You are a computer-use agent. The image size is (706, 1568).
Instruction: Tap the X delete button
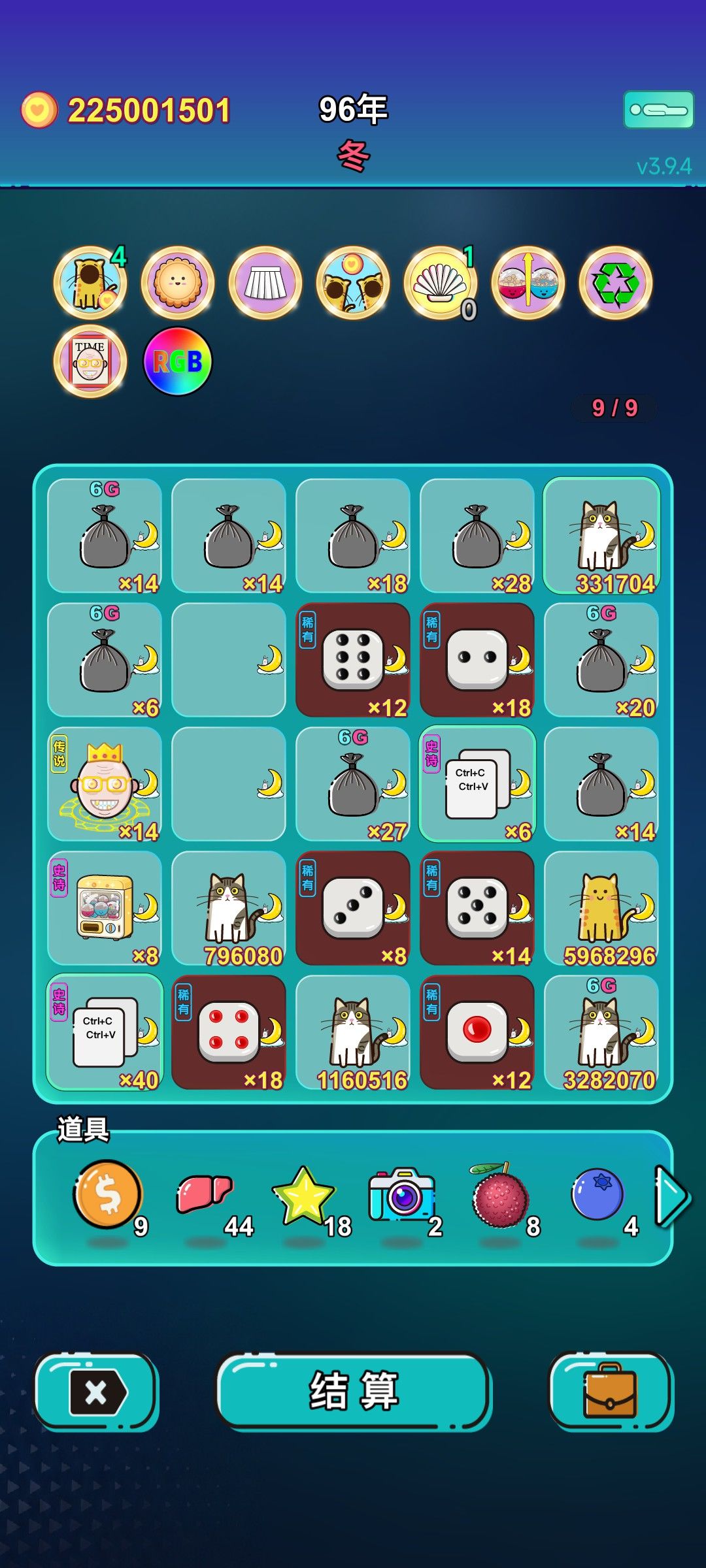(x=96, y=1390)
